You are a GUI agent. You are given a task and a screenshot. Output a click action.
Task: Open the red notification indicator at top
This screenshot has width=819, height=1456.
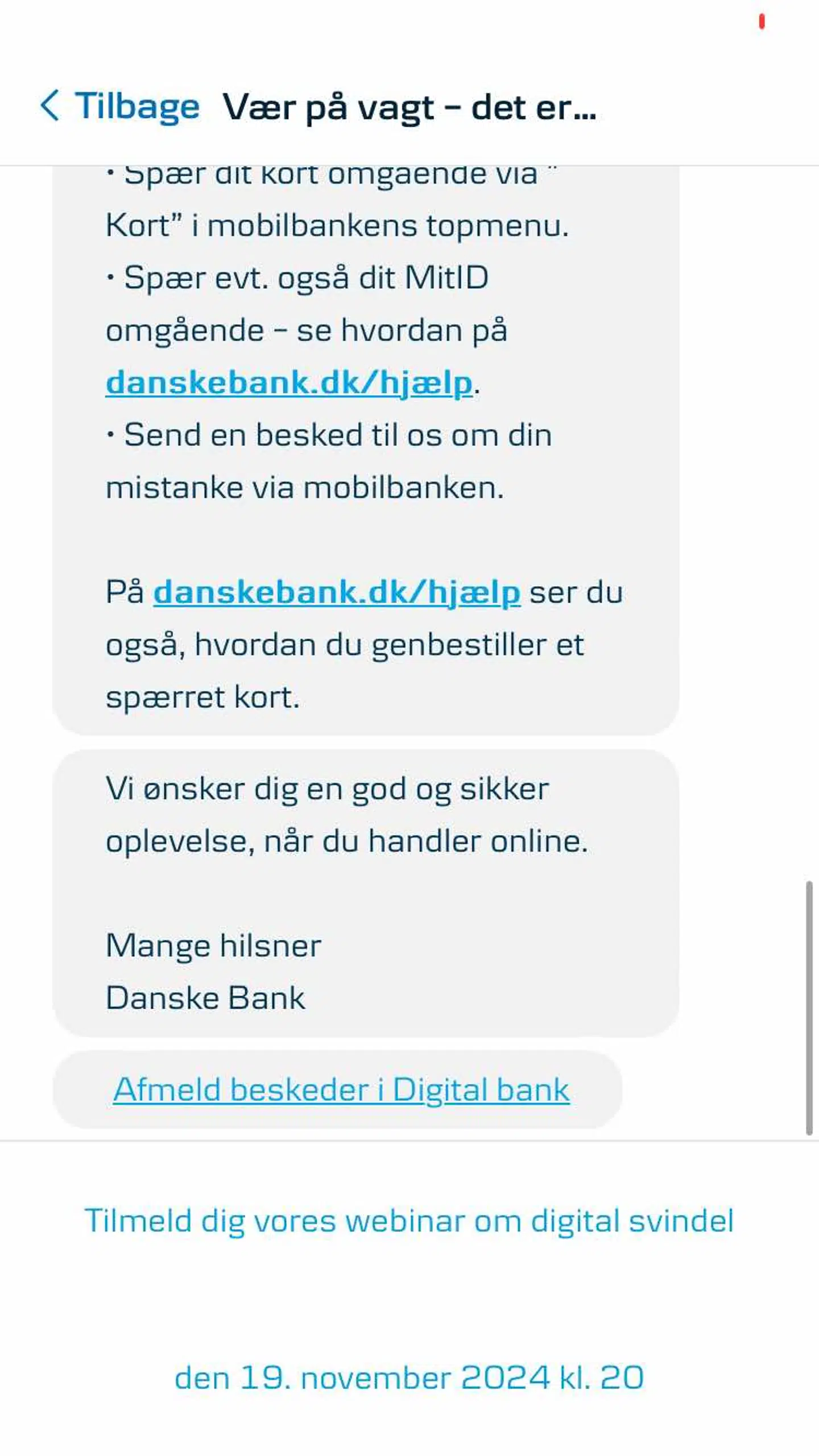pyautogui.click(x=762, y=20)
